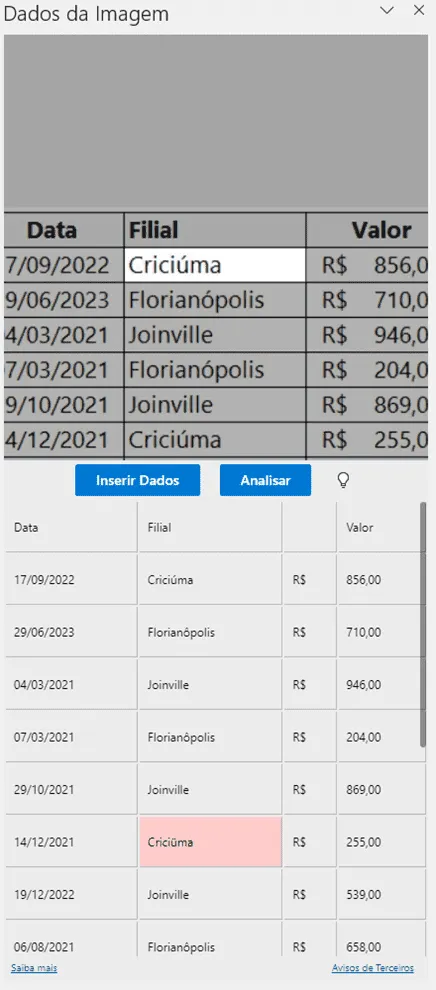This screenshot has width=436, height=990.
Task: Close the Dados da Imagem panel
Action: pyautogui.click(x=419, y=10)
